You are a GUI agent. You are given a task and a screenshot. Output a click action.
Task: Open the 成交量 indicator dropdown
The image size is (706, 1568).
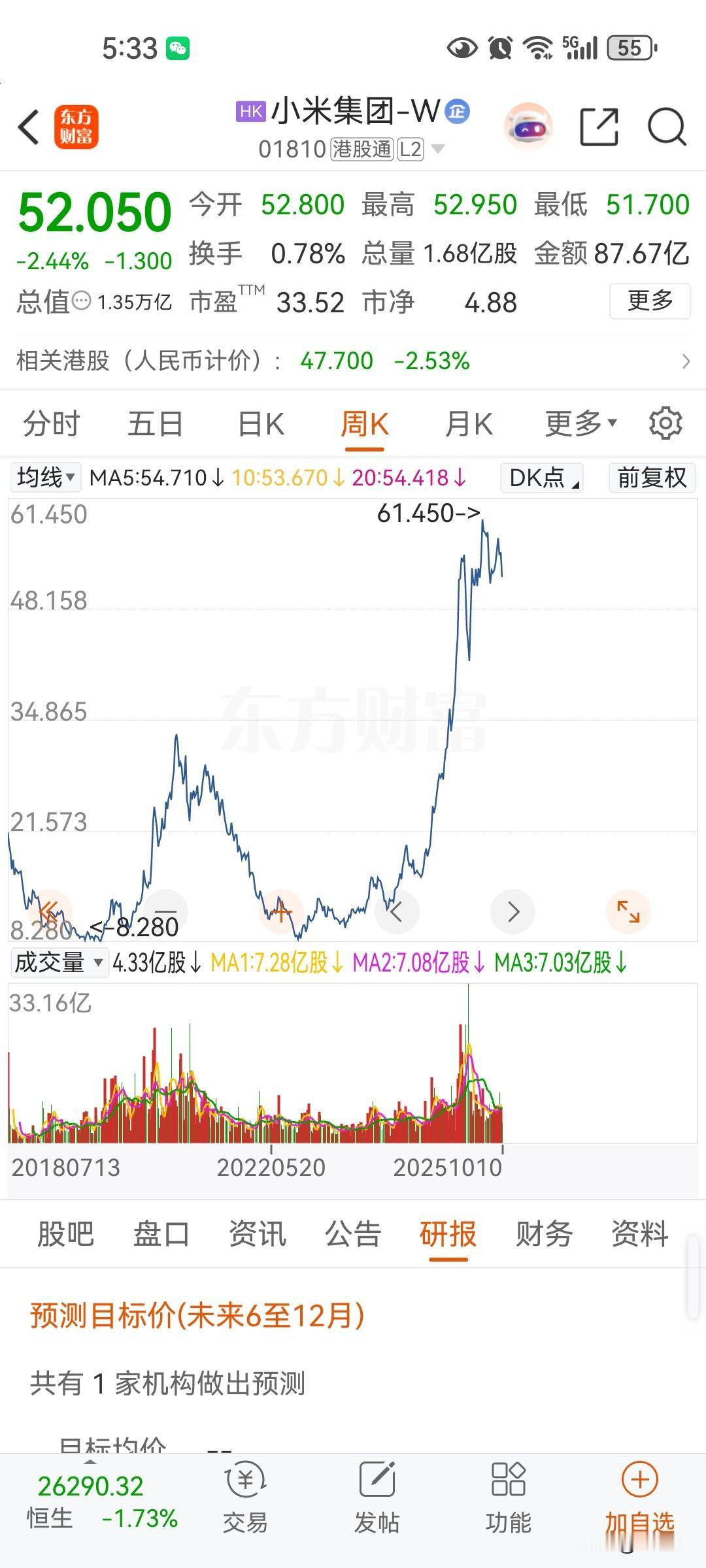point(59,962)
